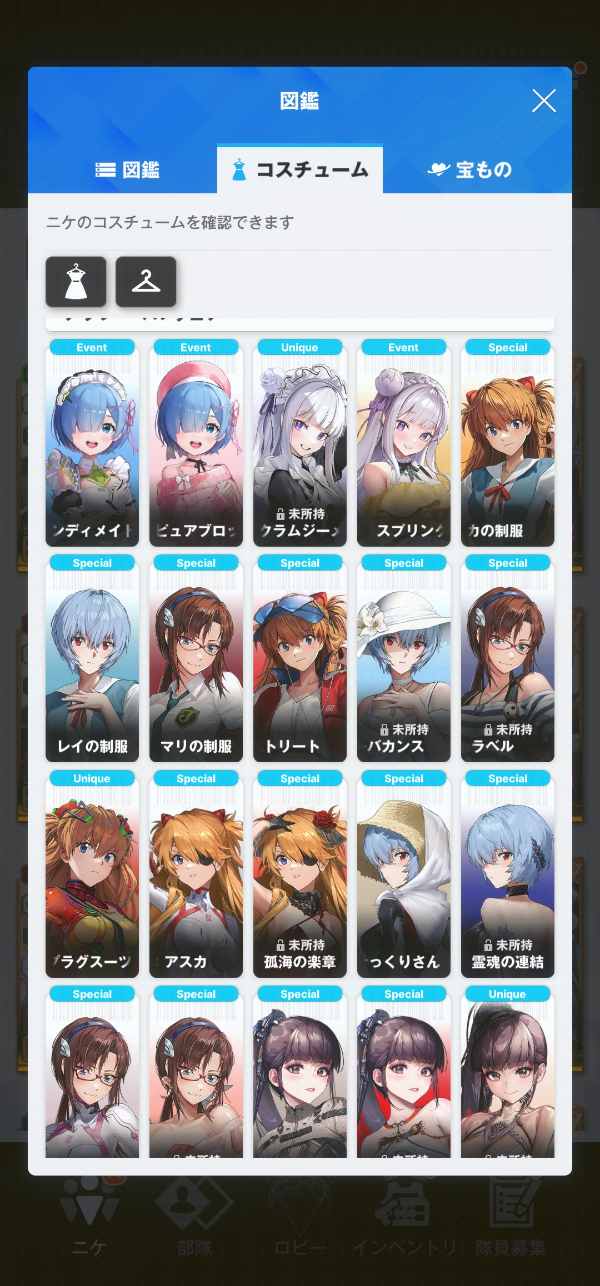The image size is (600, 1286).
Task: Switch to the 宝もの tab
Action: click(469, 170)
